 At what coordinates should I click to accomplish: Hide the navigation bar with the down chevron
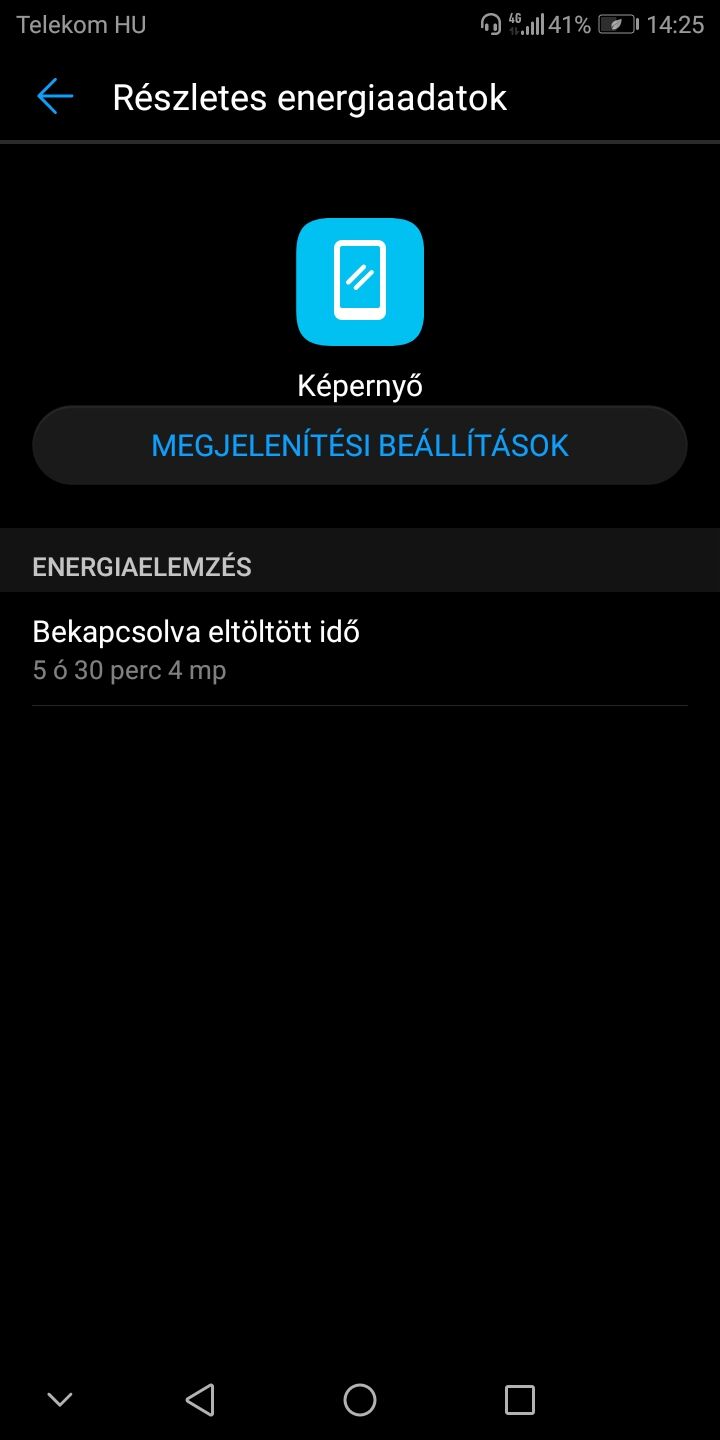tap(60, 1399)
